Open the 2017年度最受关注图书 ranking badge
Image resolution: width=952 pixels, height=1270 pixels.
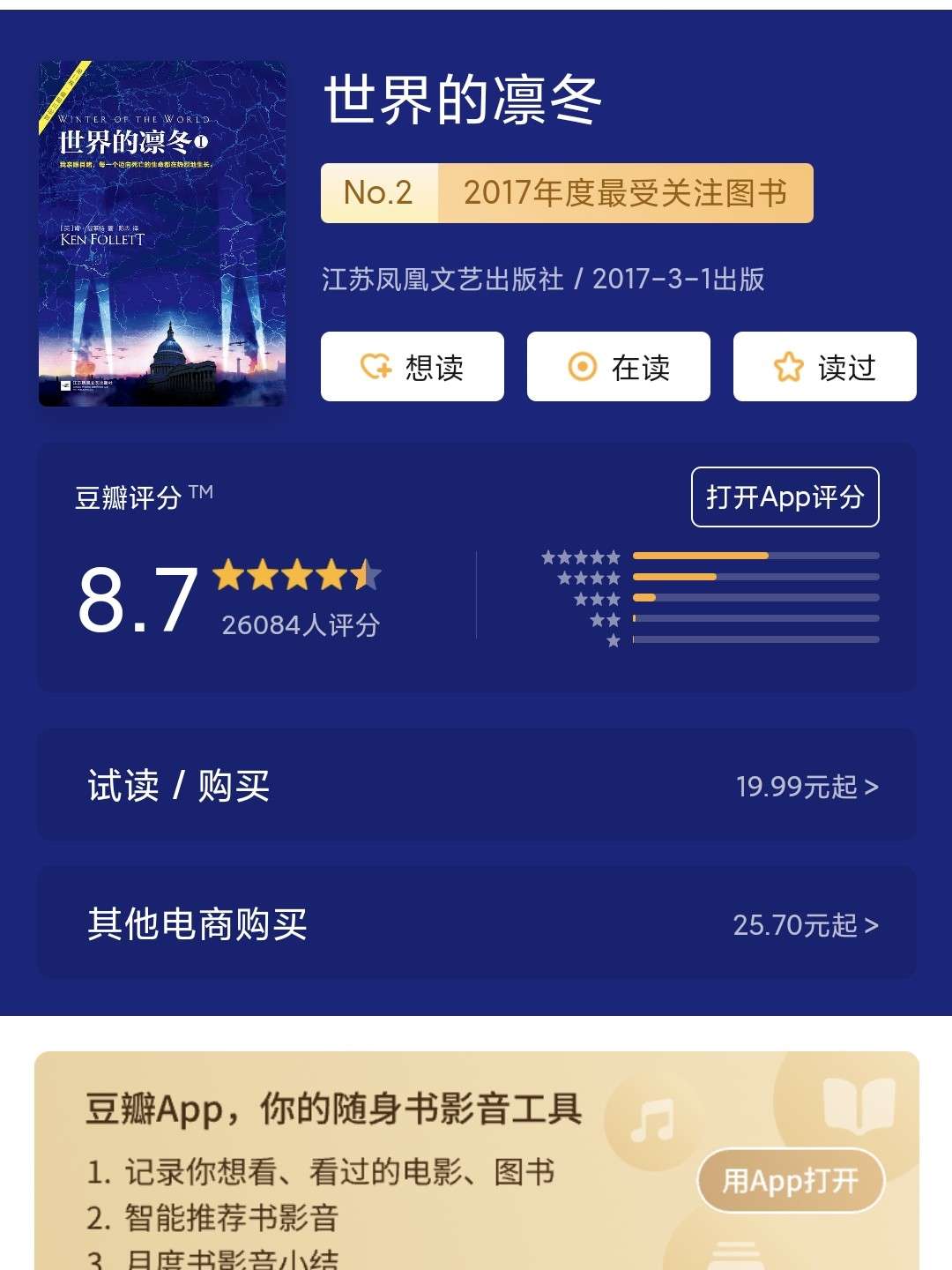pos(566,193)
